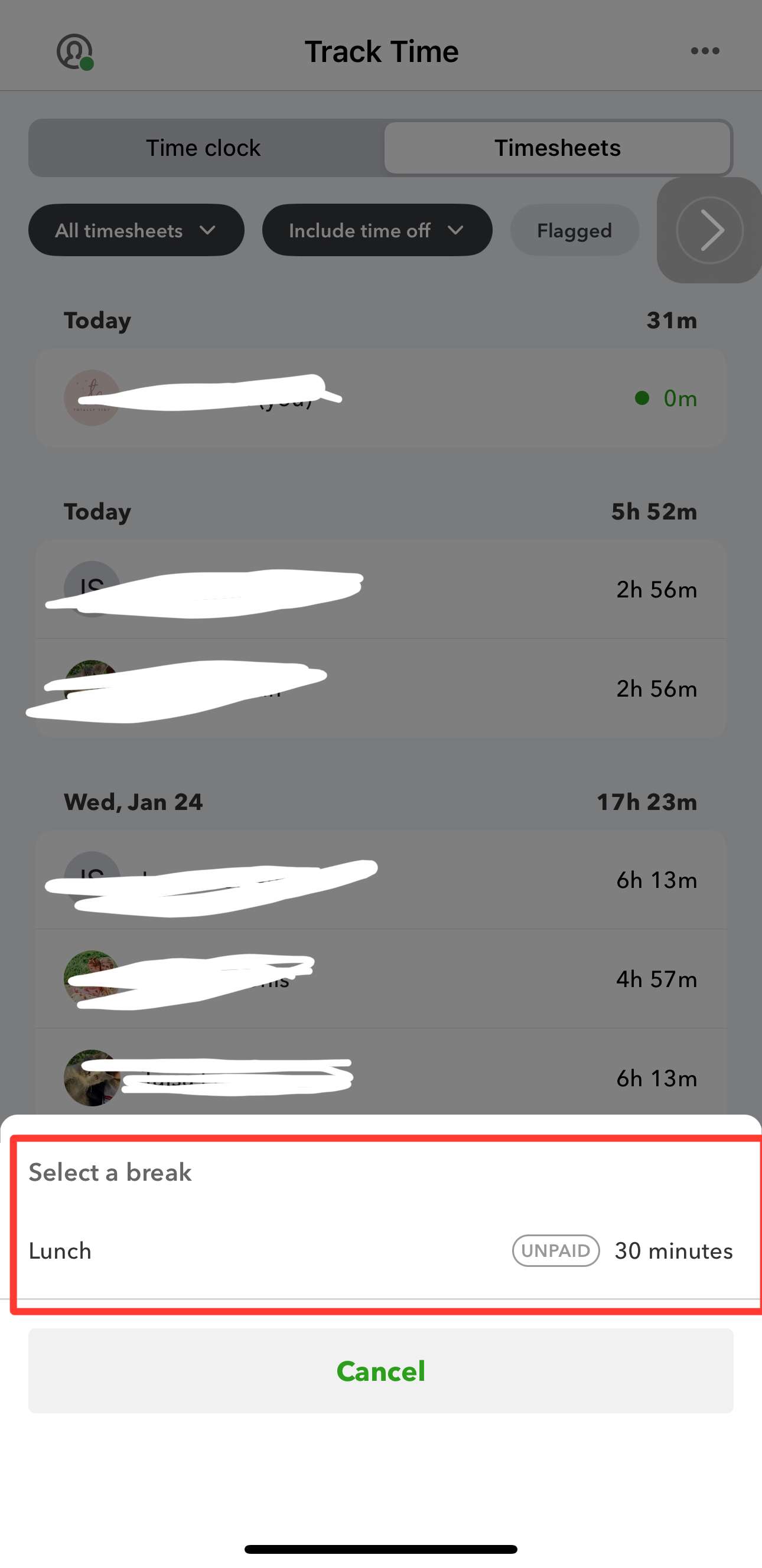The height and width of the screenshot is (1568, 762).
Task: Expand the All timesheets dropdown
Action: (x=136, y=231)
